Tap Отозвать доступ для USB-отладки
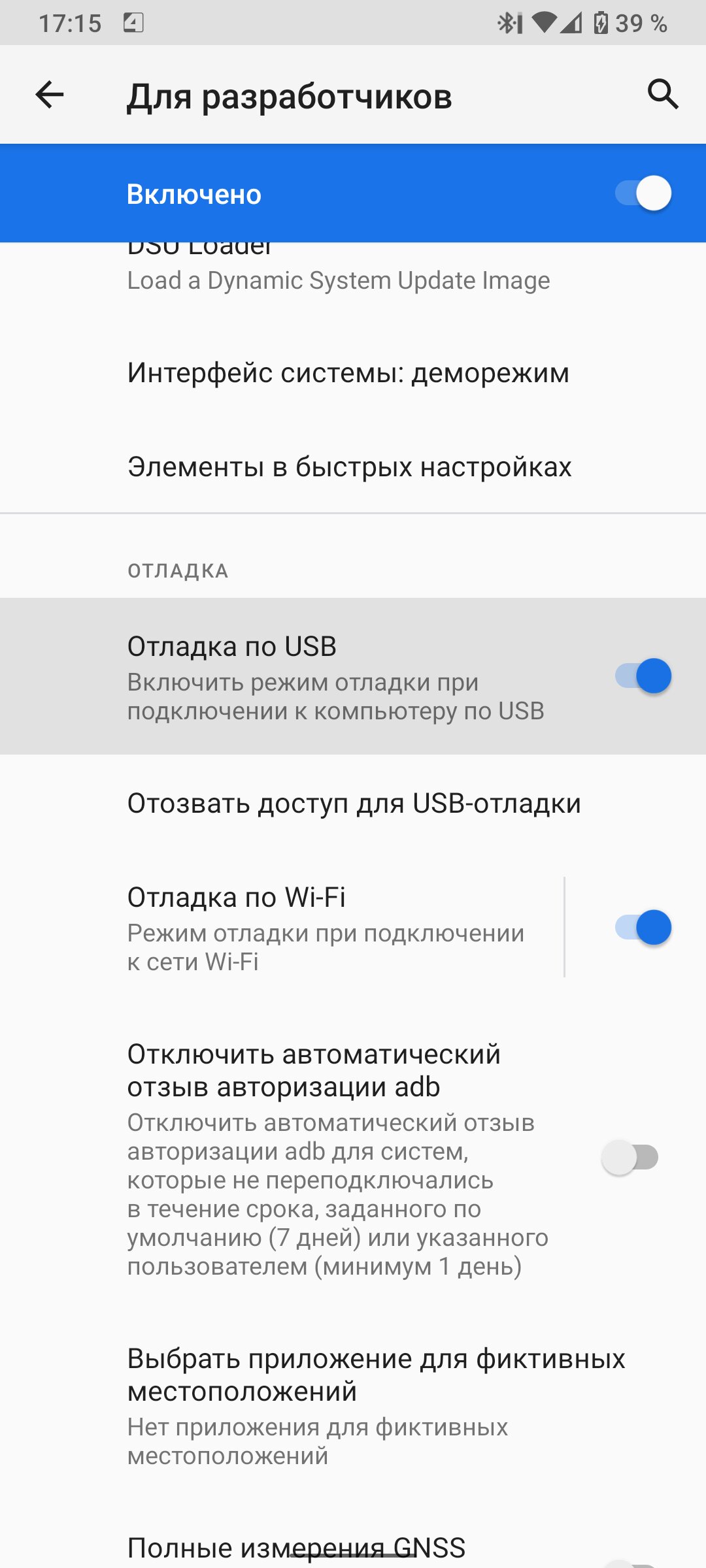Screen dimensions: 706x1568 click(353, 803)
